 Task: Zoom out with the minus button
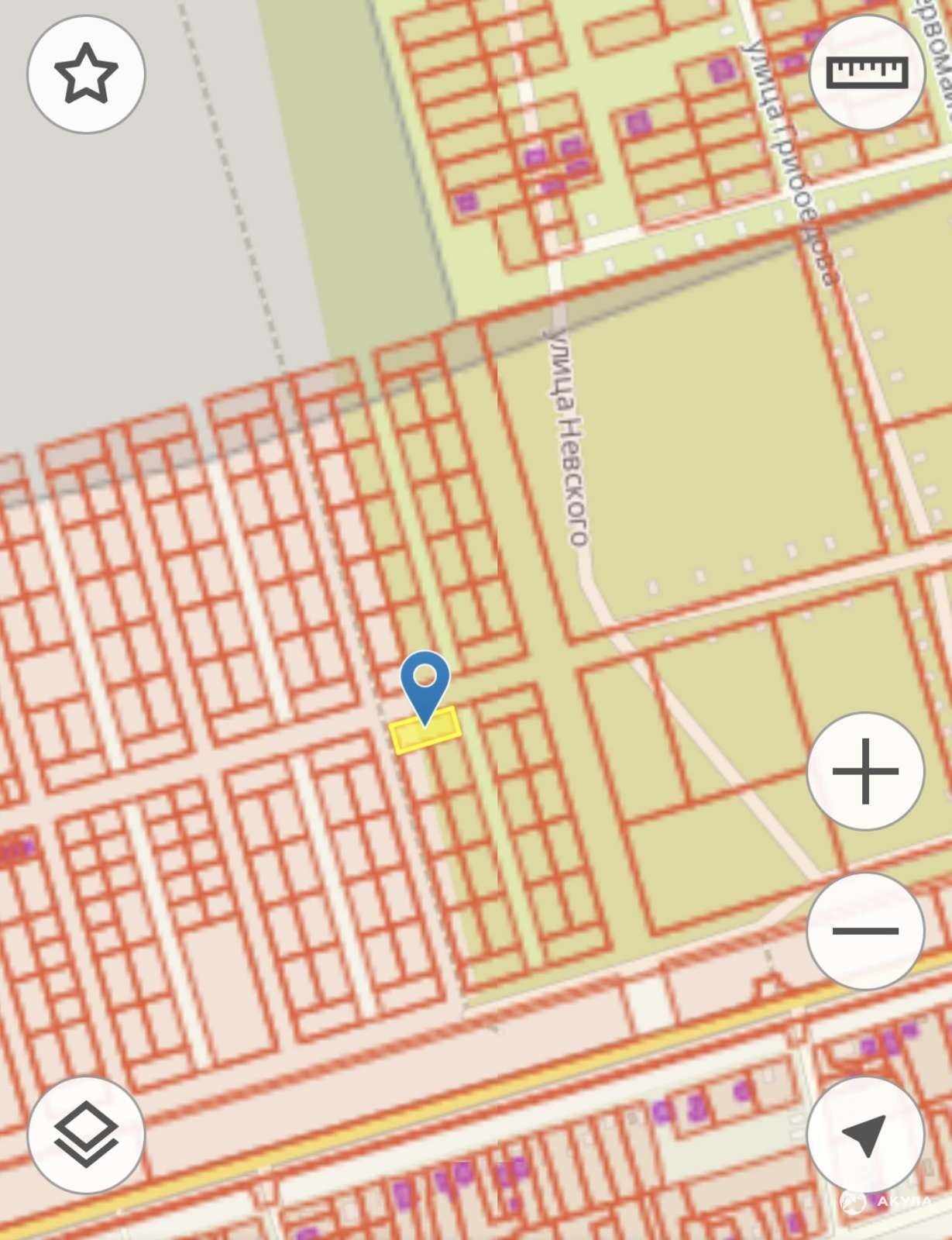[x=865, y=930]
